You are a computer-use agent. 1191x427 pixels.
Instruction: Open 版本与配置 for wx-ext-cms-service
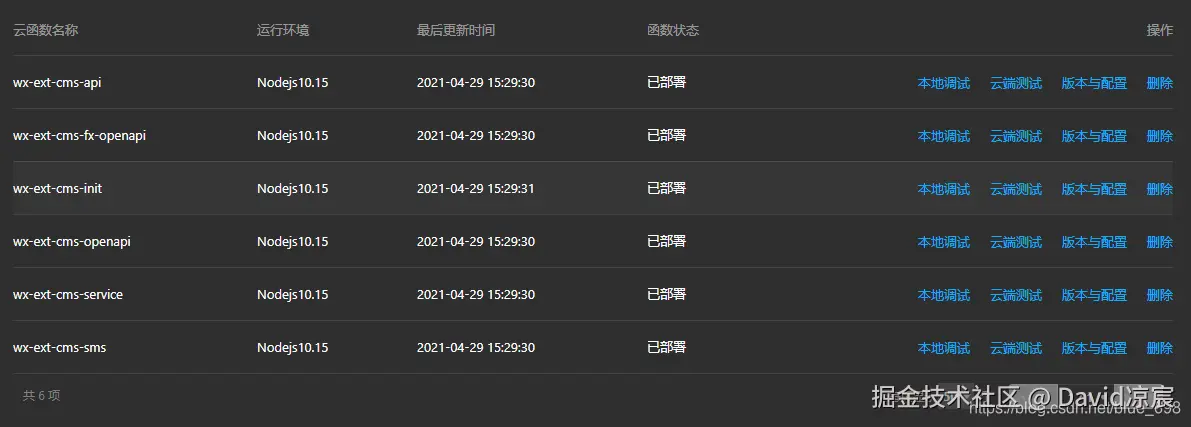click(x=1093, y=295)
